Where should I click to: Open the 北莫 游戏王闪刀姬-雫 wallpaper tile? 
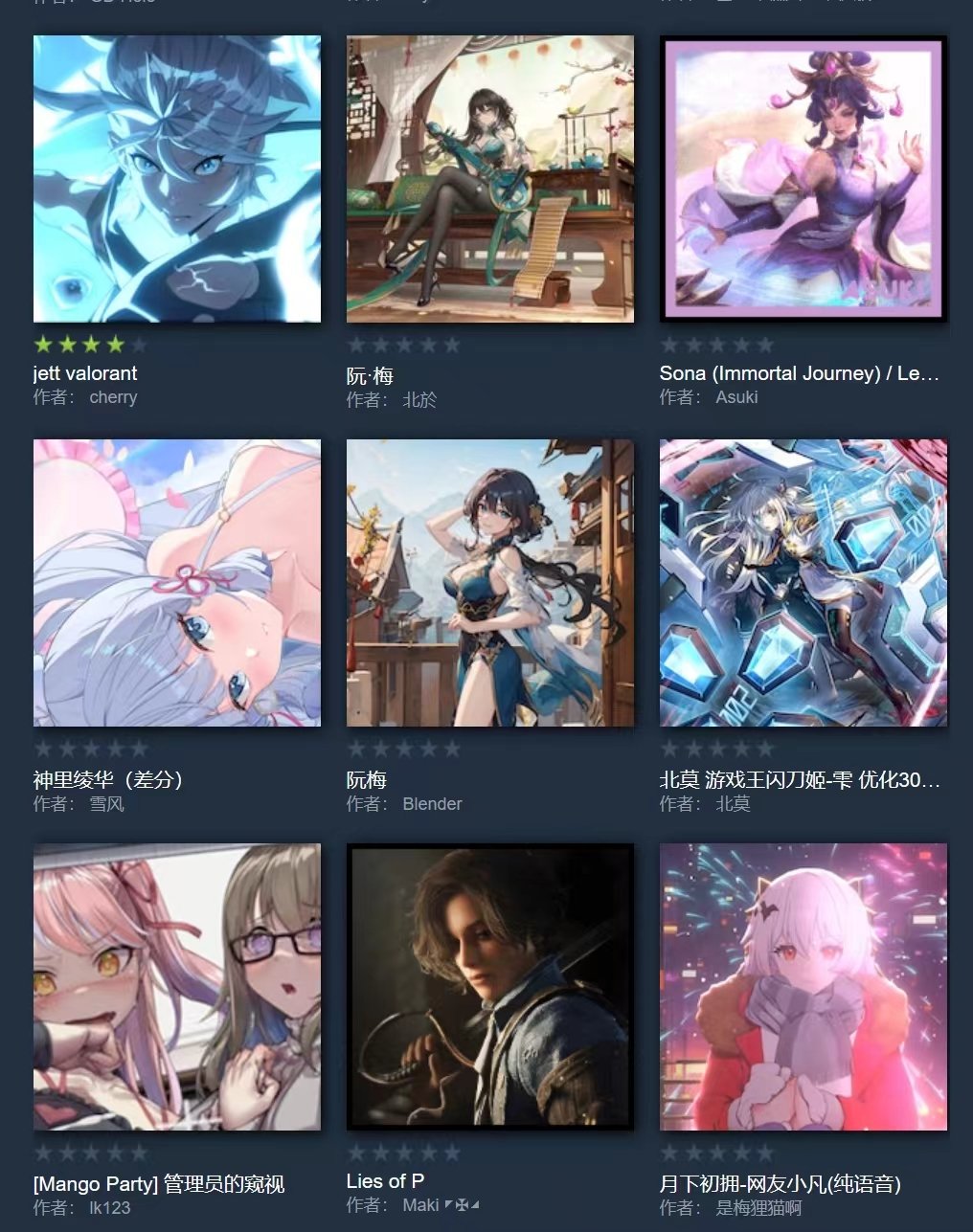pos(803,583)
